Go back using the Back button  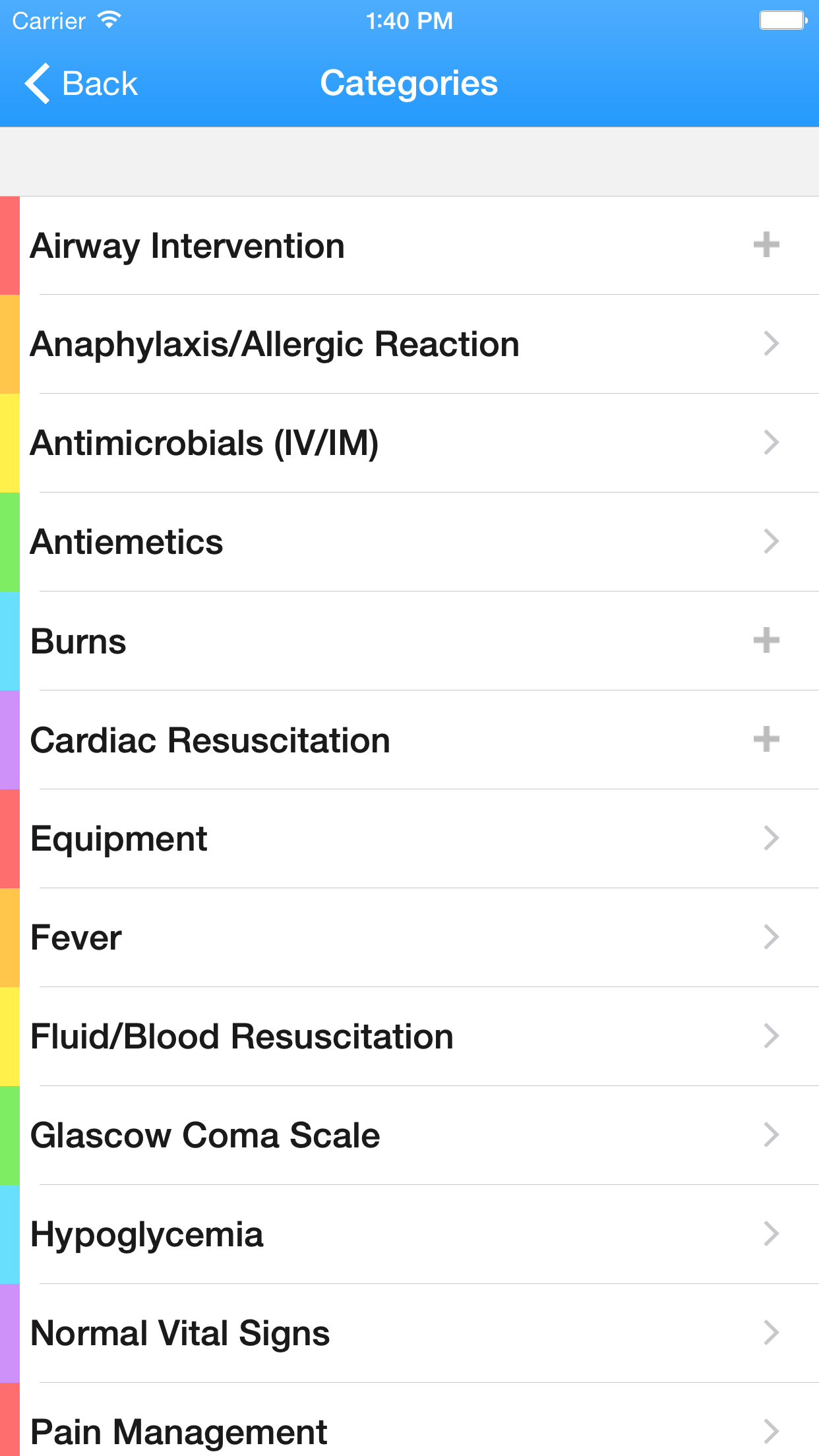tap(81, 84)
